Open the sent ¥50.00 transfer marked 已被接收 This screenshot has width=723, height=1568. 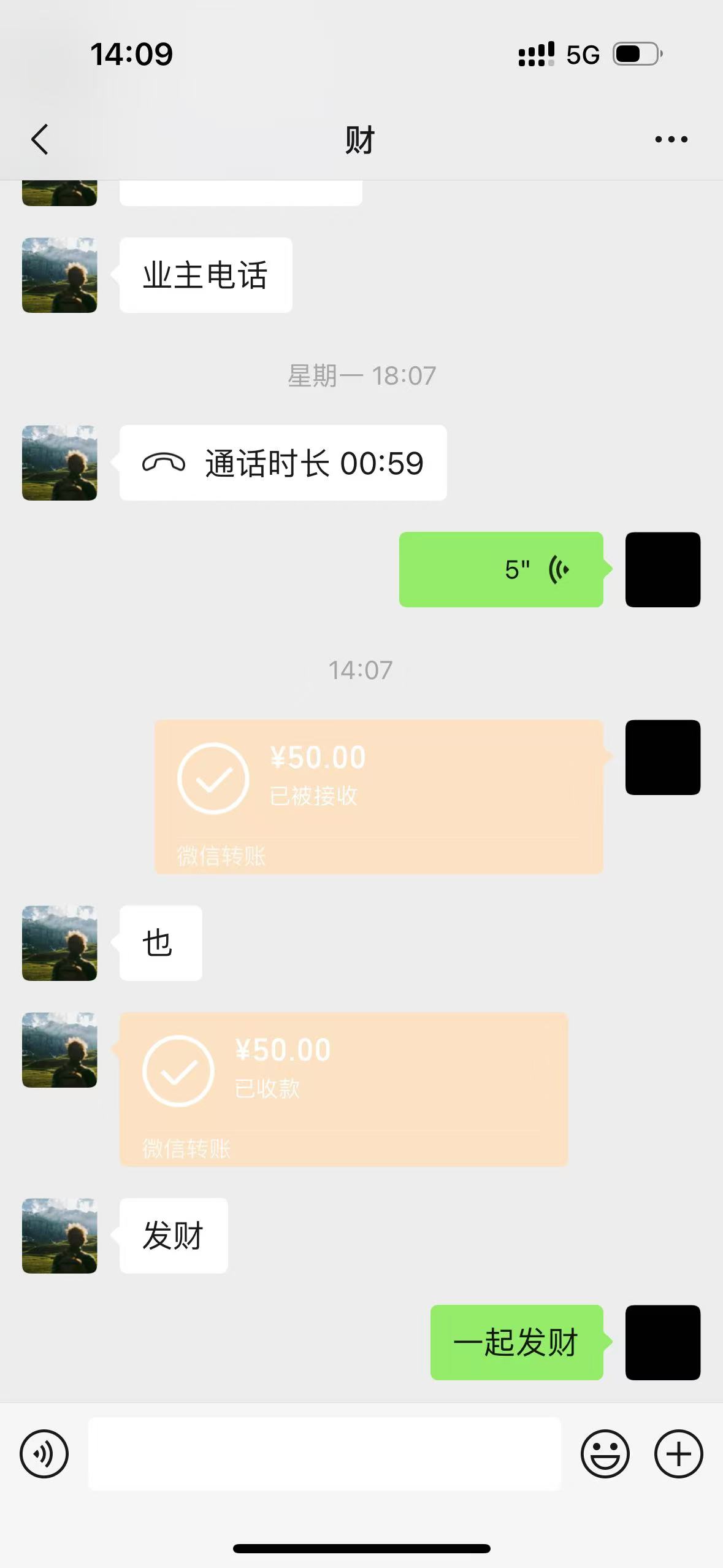378,796
